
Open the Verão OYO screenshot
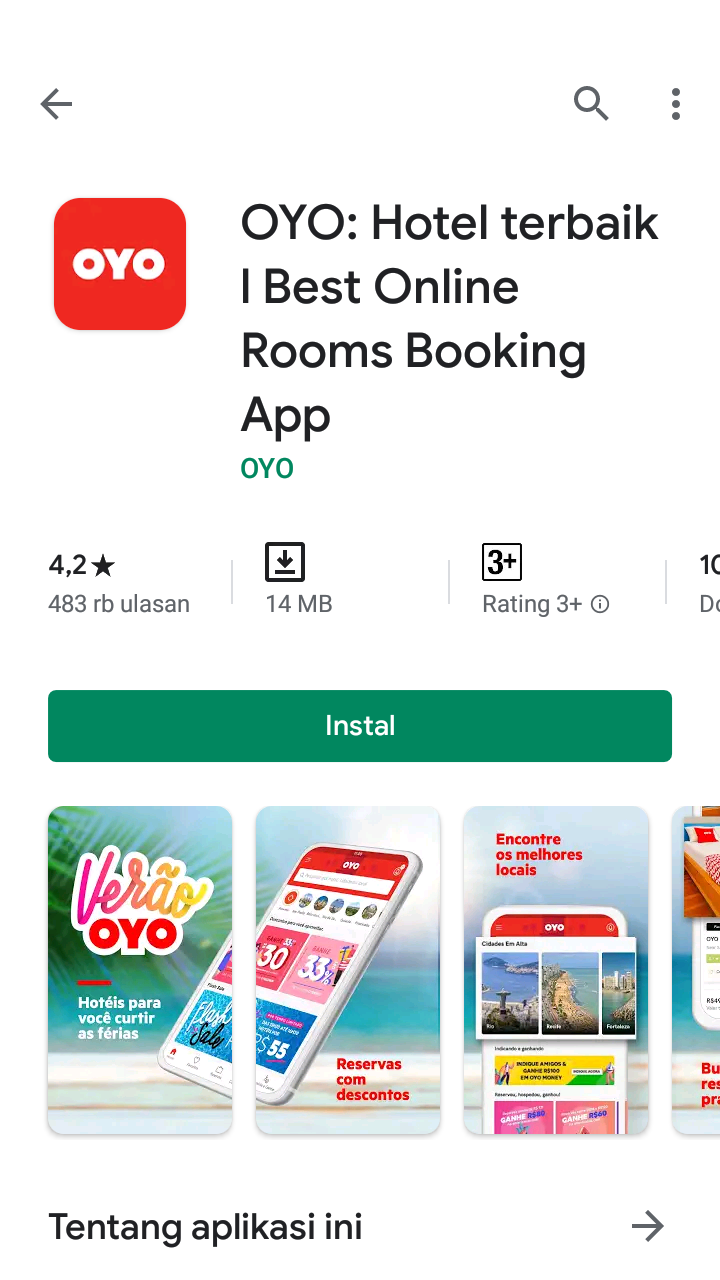(x=140, y=970)
